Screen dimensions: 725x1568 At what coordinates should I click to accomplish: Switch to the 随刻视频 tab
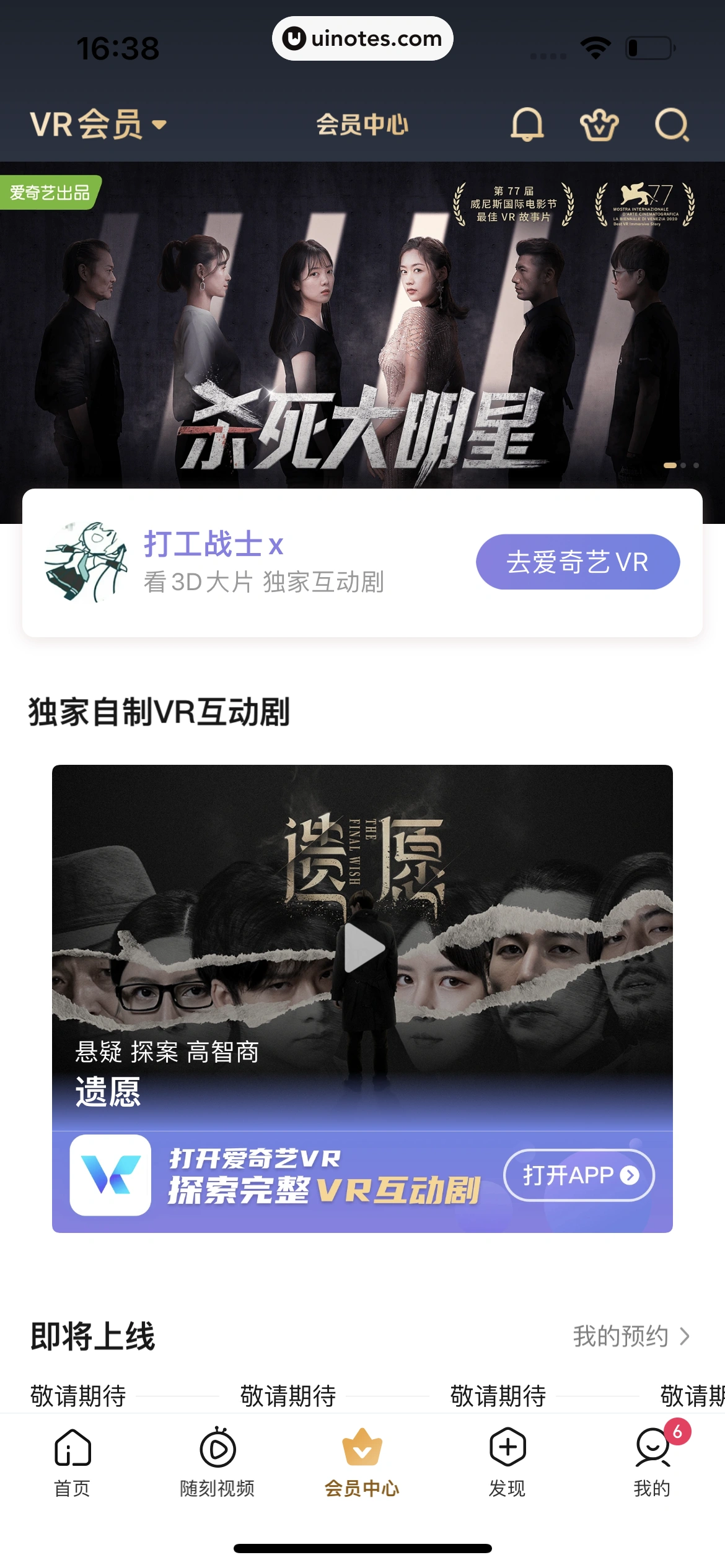(217, 1461)
